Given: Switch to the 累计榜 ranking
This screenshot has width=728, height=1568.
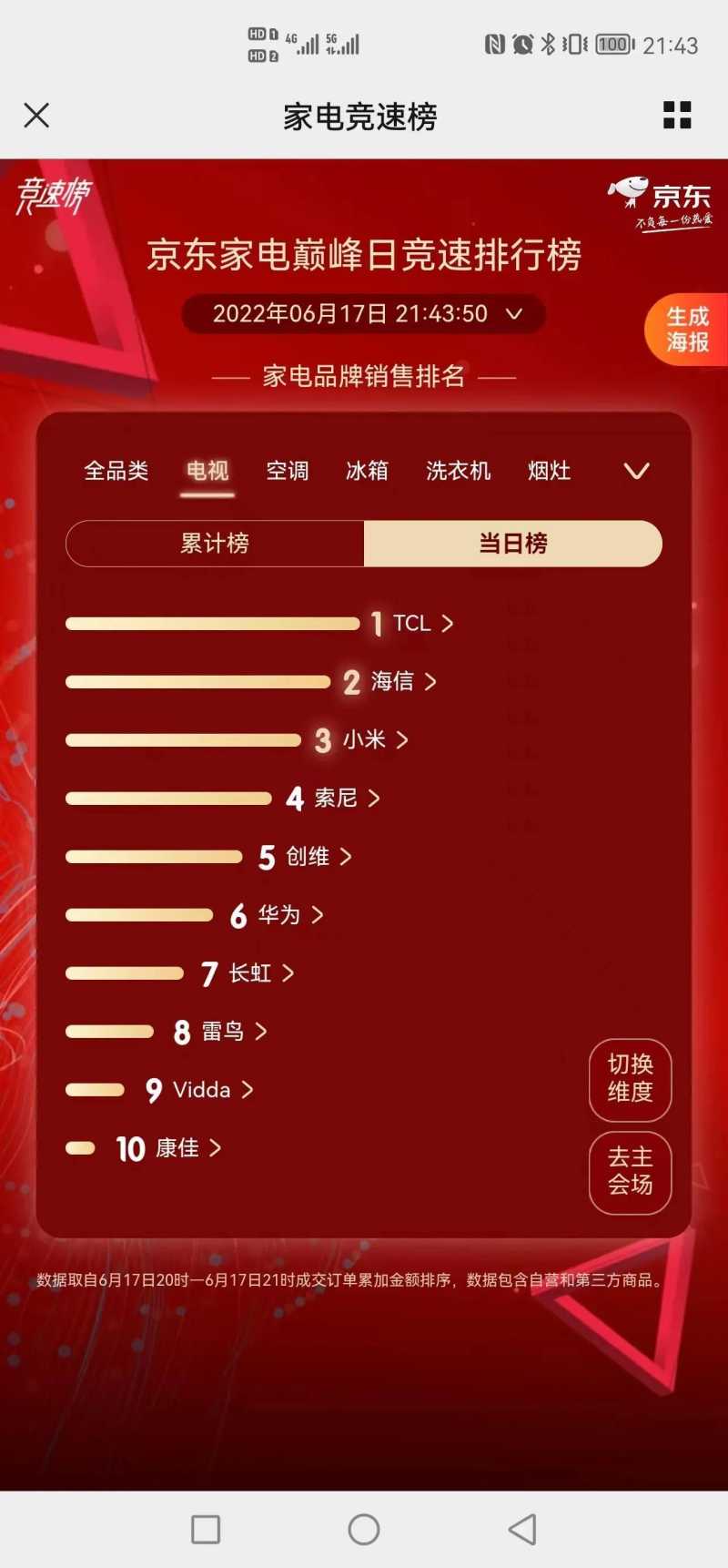Looking at the screenshot, I should [215, 544].
